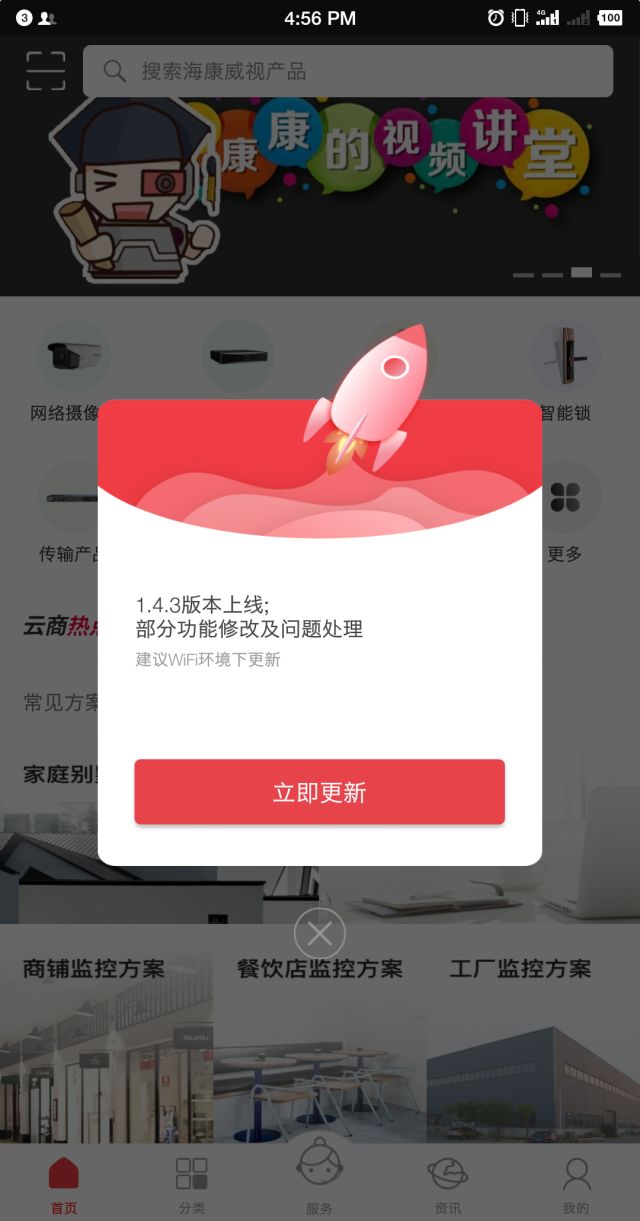640x1221 pixels.
Task: Switch to the 首页 tab
Action: click(63, 1185)
